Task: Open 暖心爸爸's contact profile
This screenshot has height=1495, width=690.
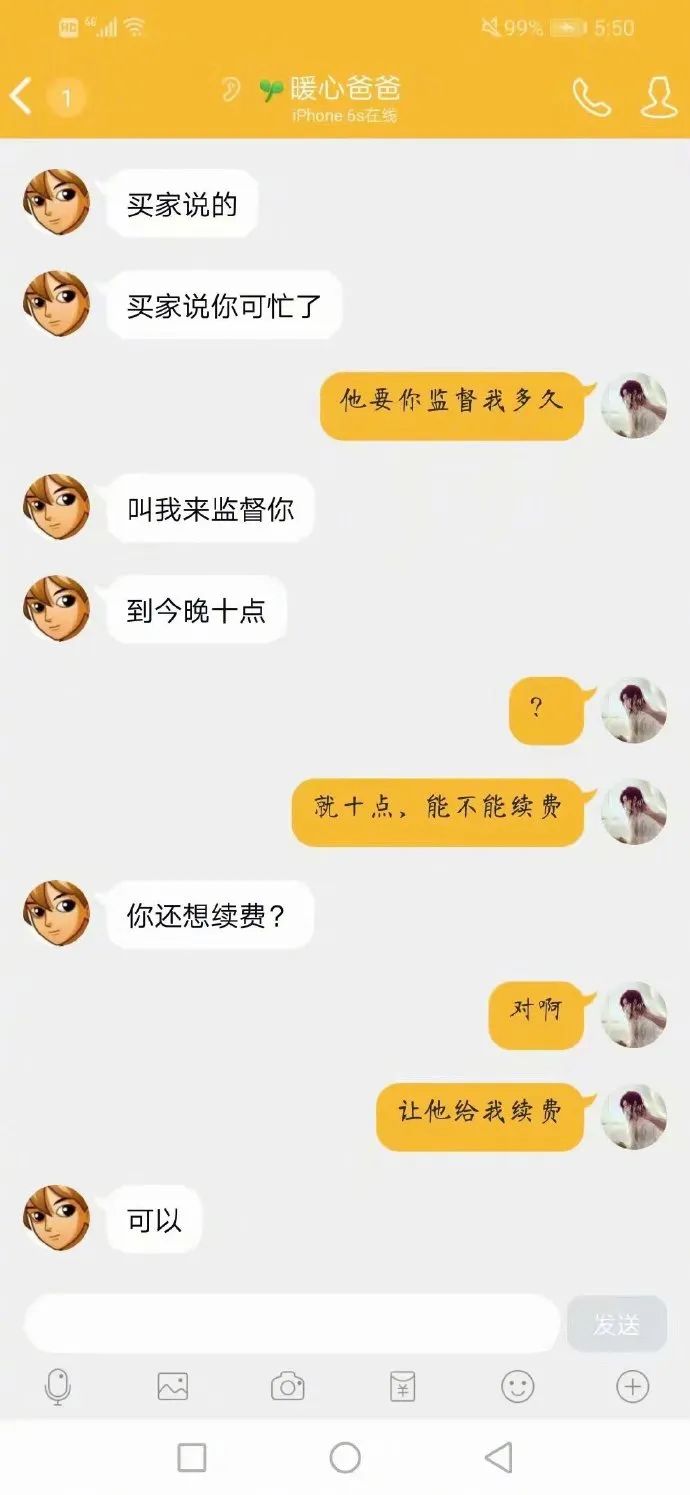Action: pos(658,97)
